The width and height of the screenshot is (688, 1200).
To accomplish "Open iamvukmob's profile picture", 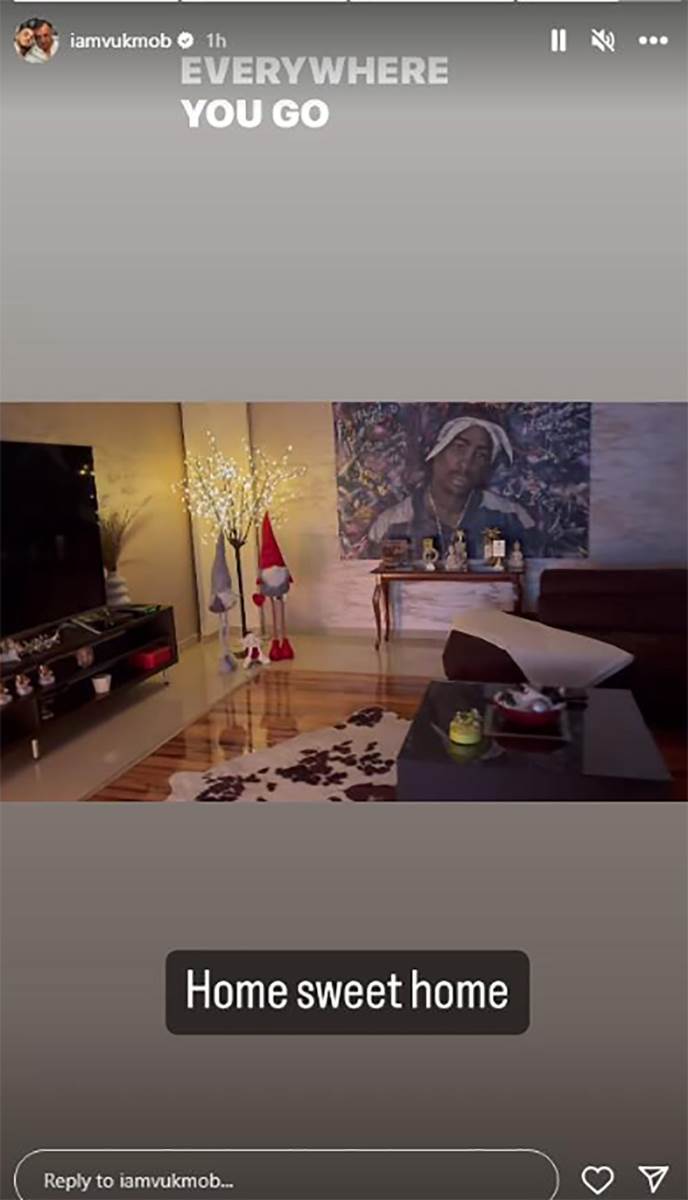I will coord(36,41).
